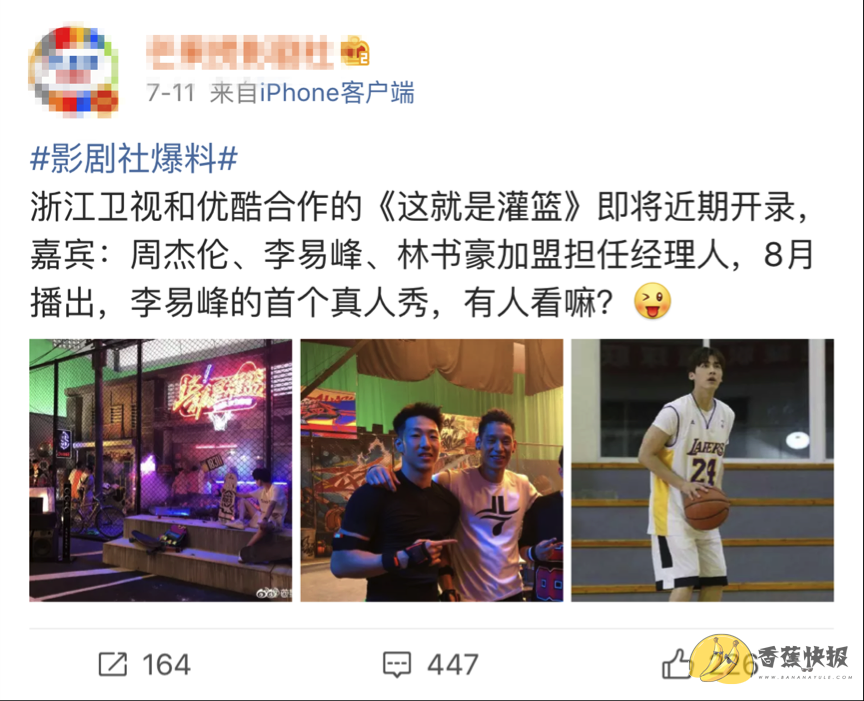The width and height of the screenshot is (864, 701).
Task: Open the blurred username next to the avatar
Action: coord(242,49)
